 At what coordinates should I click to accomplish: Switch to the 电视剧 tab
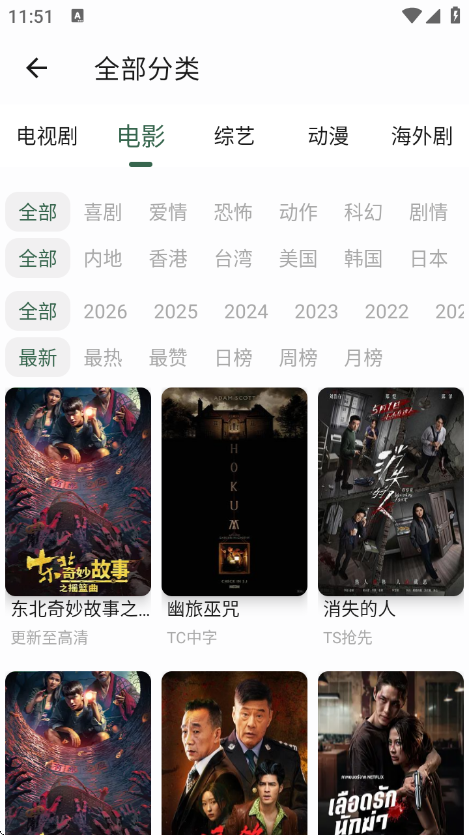[47, 136]
